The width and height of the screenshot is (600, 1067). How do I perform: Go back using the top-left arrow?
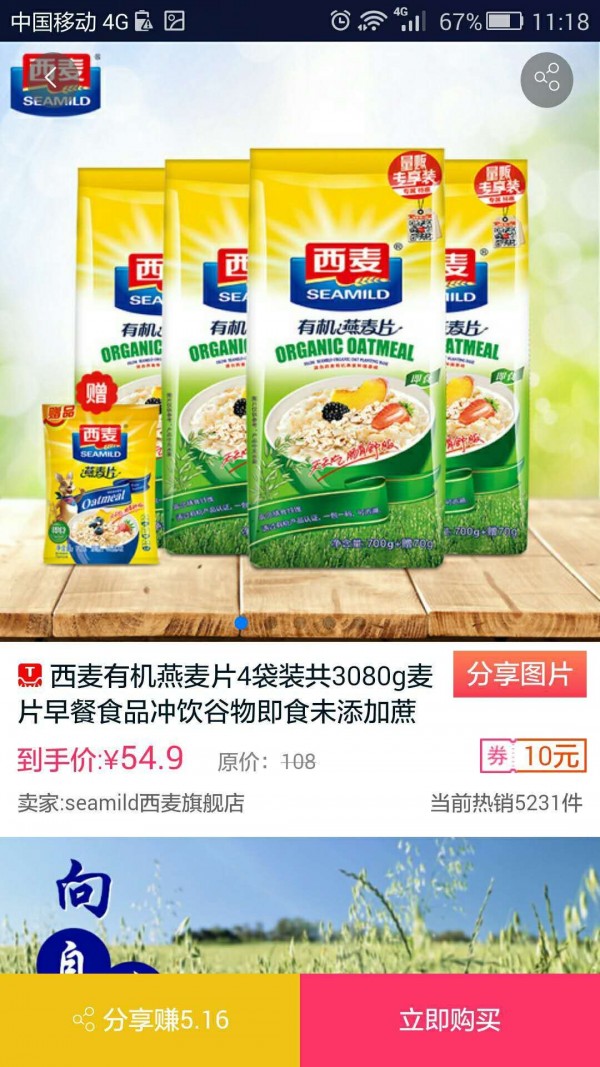[50, 78]
